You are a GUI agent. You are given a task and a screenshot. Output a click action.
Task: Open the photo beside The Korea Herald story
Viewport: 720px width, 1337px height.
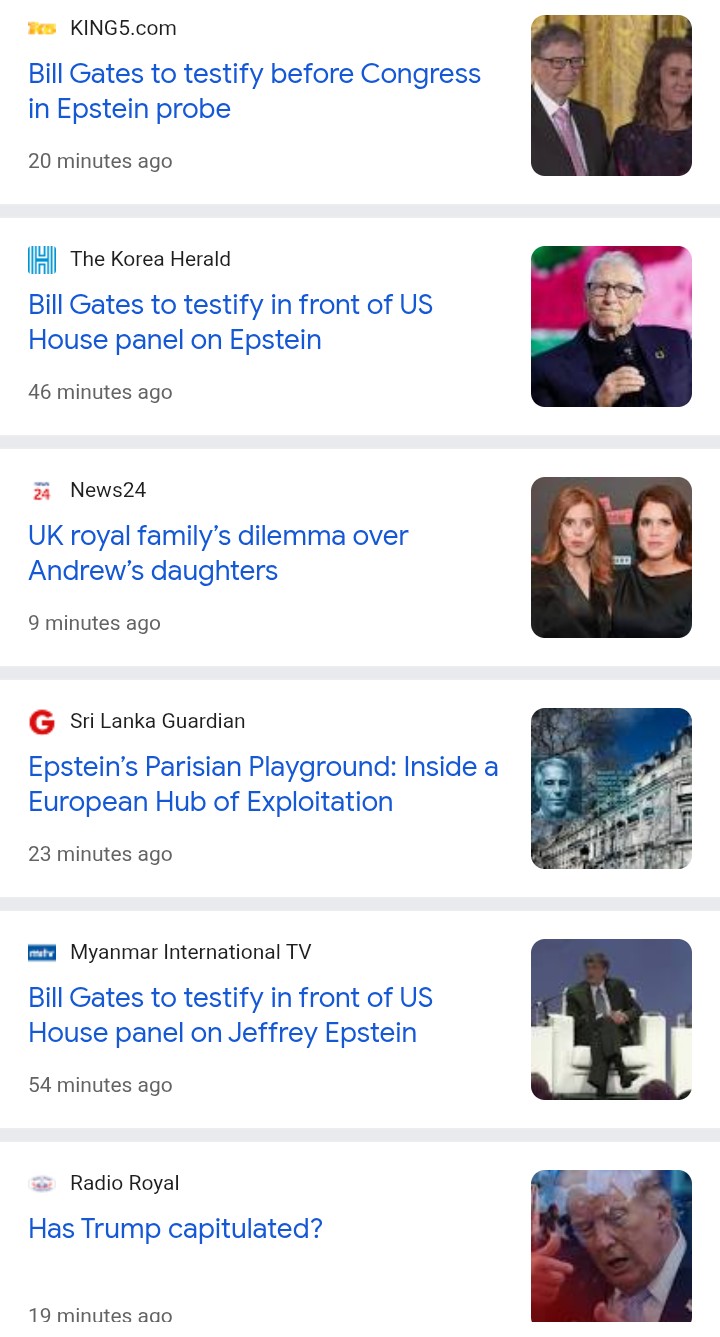611,327
